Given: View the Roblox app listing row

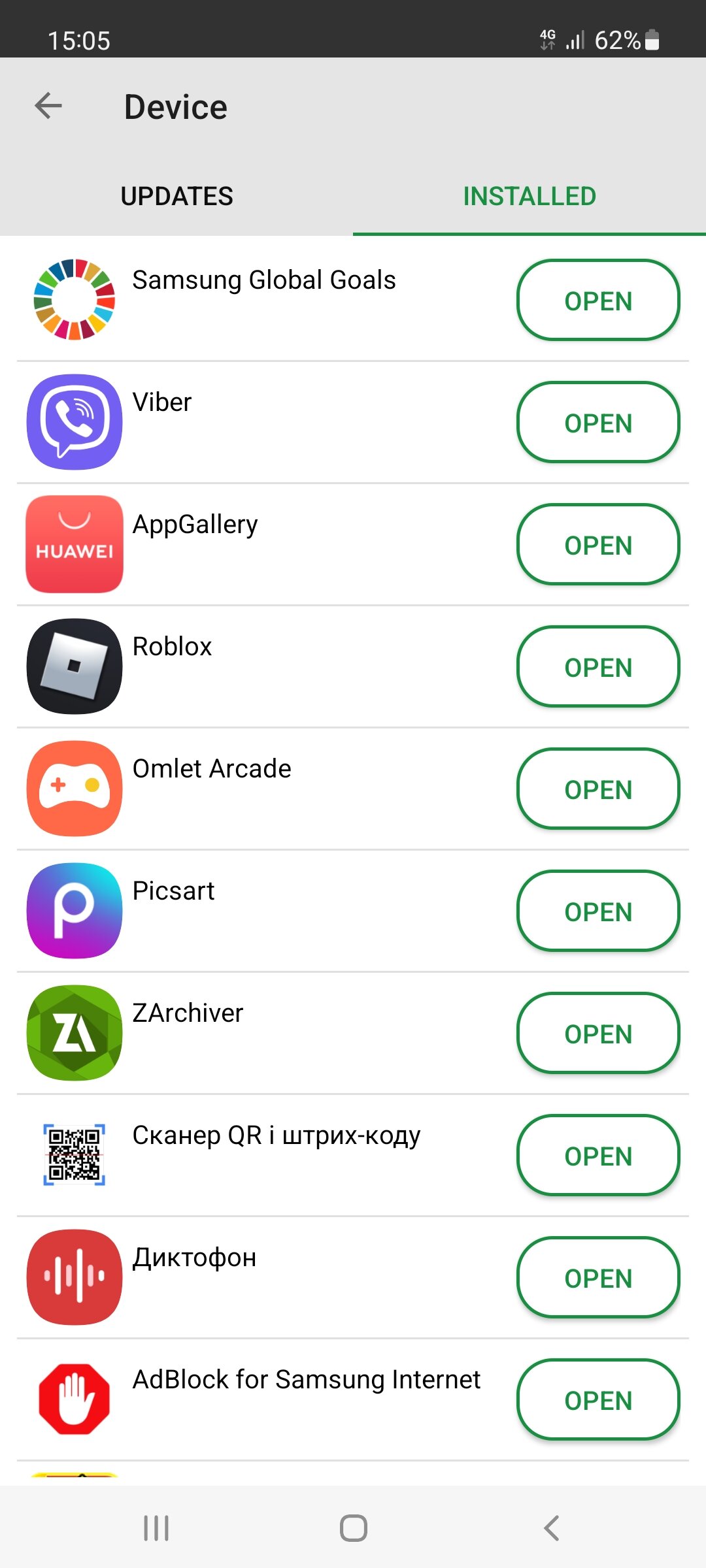Looking at the screenshot, I should (x=261, y=666).
